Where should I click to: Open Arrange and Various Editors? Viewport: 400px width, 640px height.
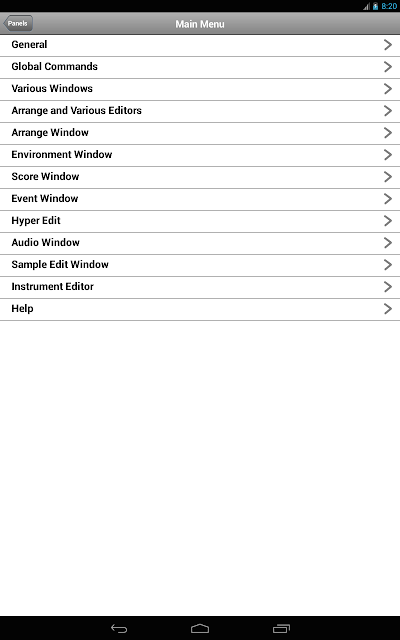coord(200,111)
